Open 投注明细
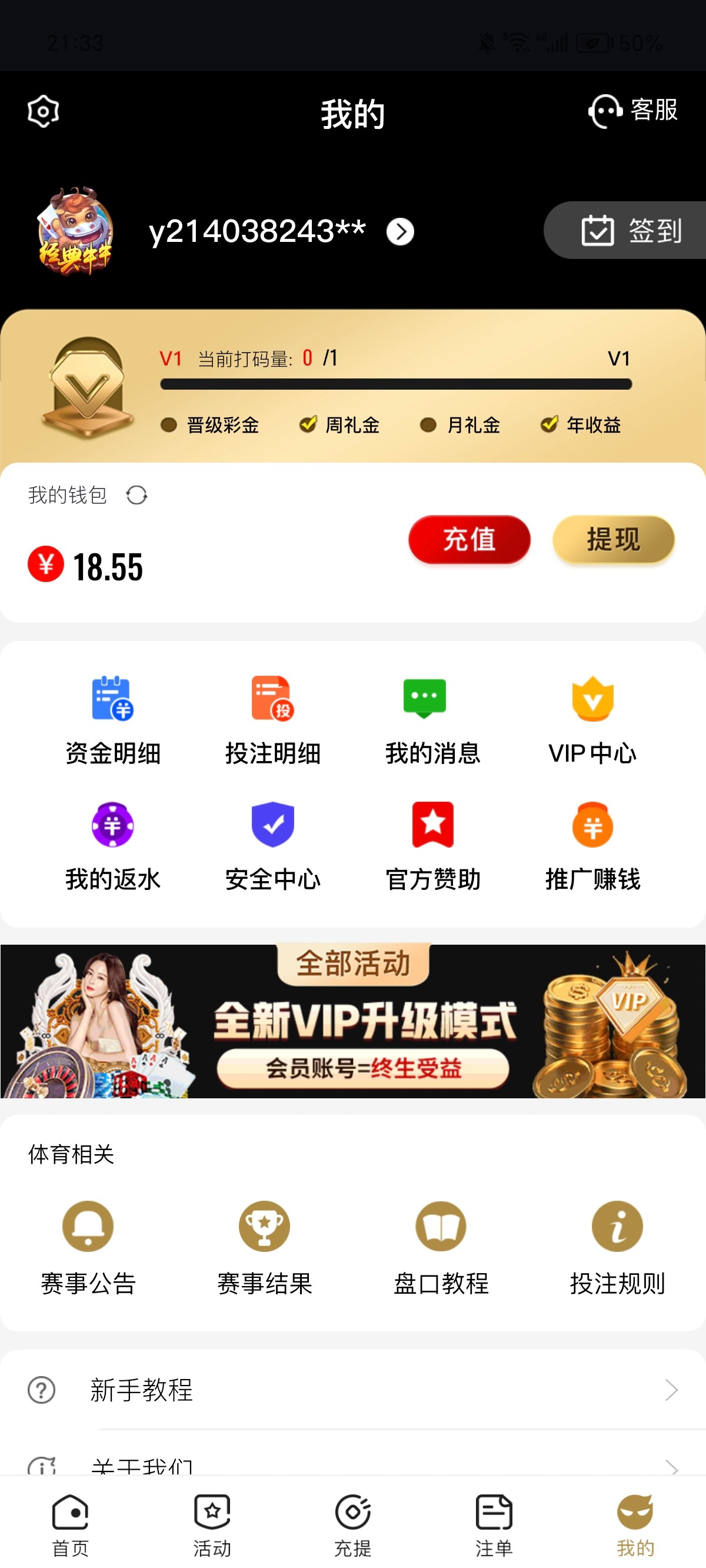The height and width of the screenshot is (1568, 706). pos(272,719)
